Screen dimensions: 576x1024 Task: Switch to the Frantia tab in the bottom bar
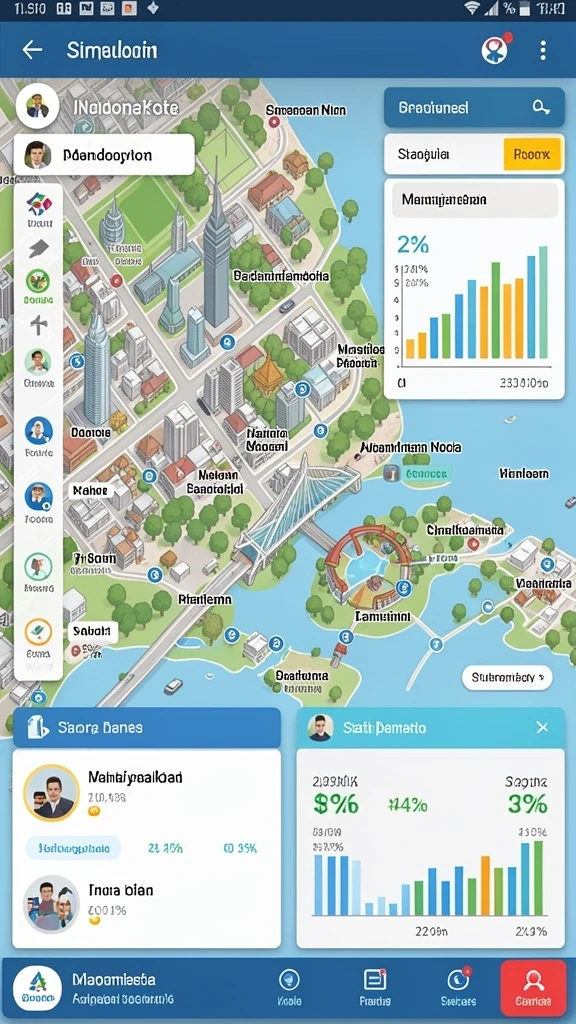click(375, 986)
